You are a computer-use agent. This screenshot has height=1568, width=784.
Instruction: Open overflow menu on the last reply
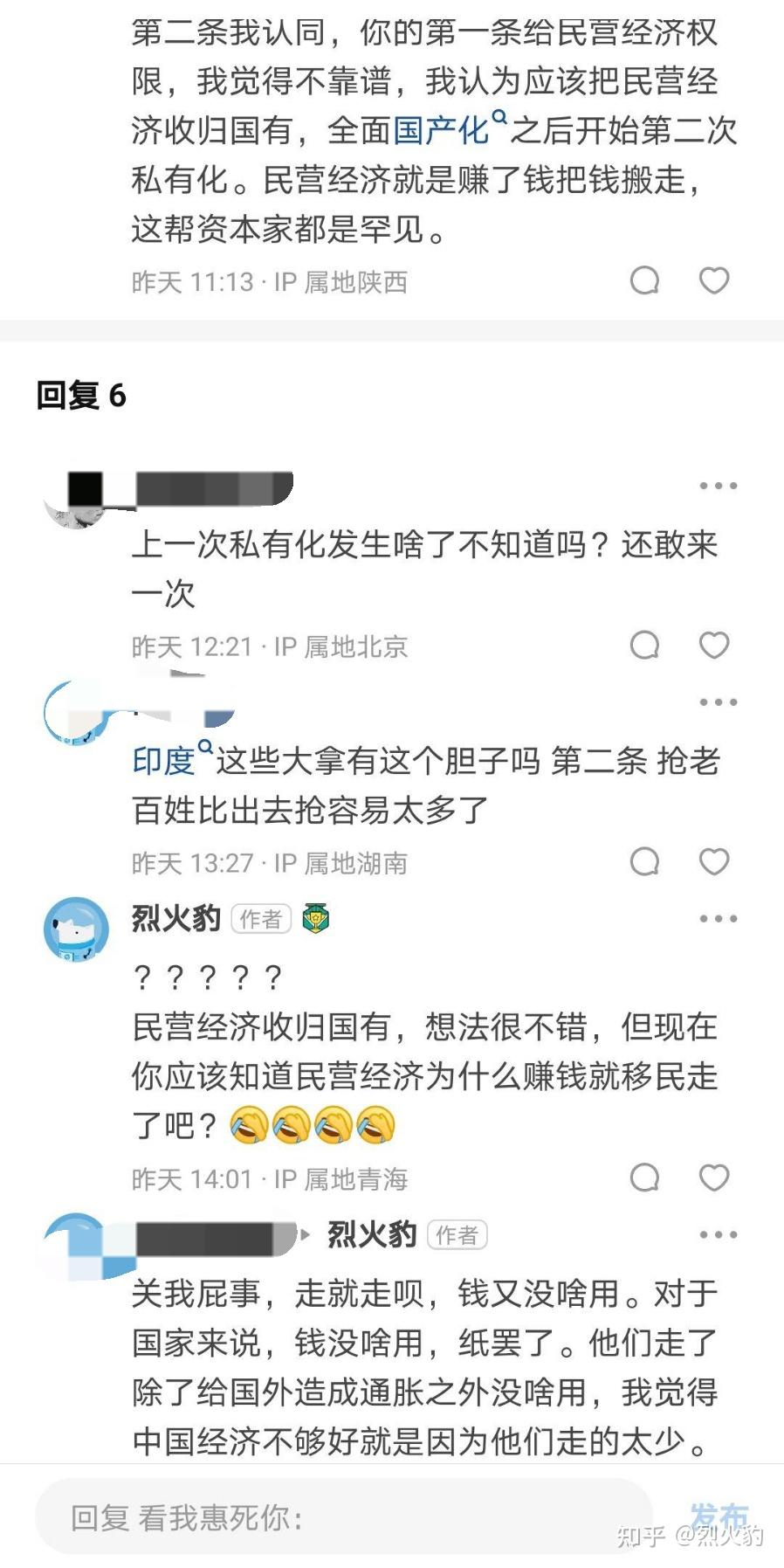pyautogui.click(x=719, y=1235)
